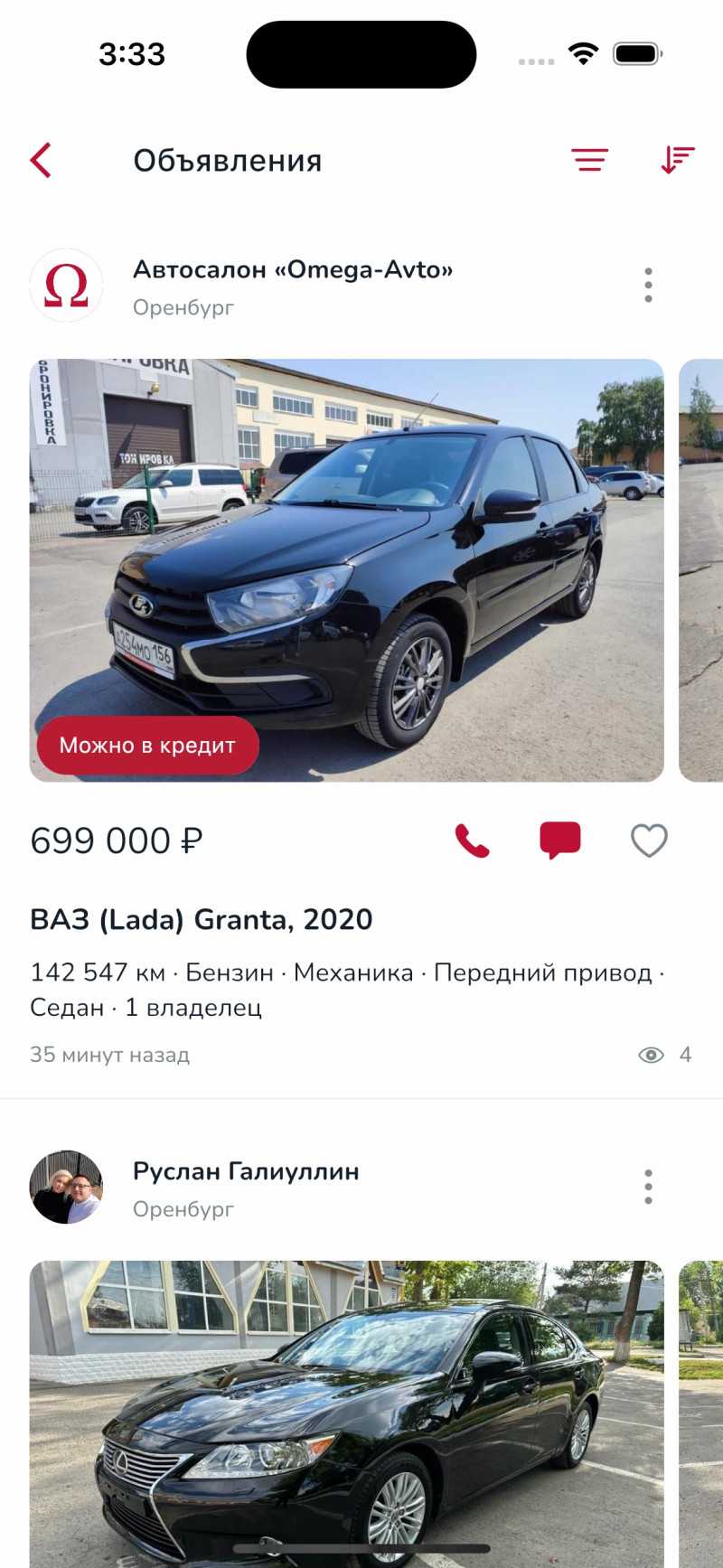Open the Автосалон «Omega-Avto» seller profile
Viewport: 723px width, 1568px height.
[292, 269]
